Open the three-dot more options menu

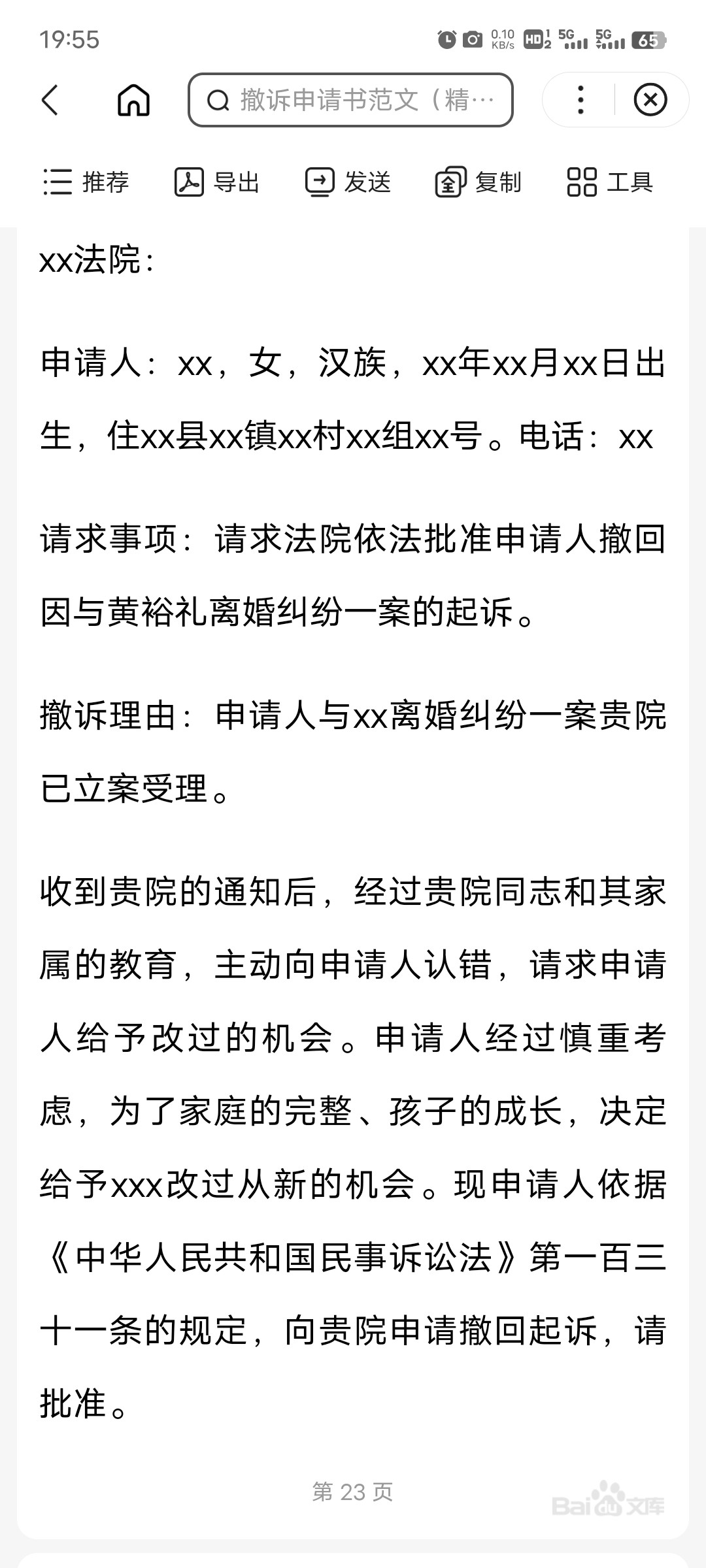[x=580, y=100]
